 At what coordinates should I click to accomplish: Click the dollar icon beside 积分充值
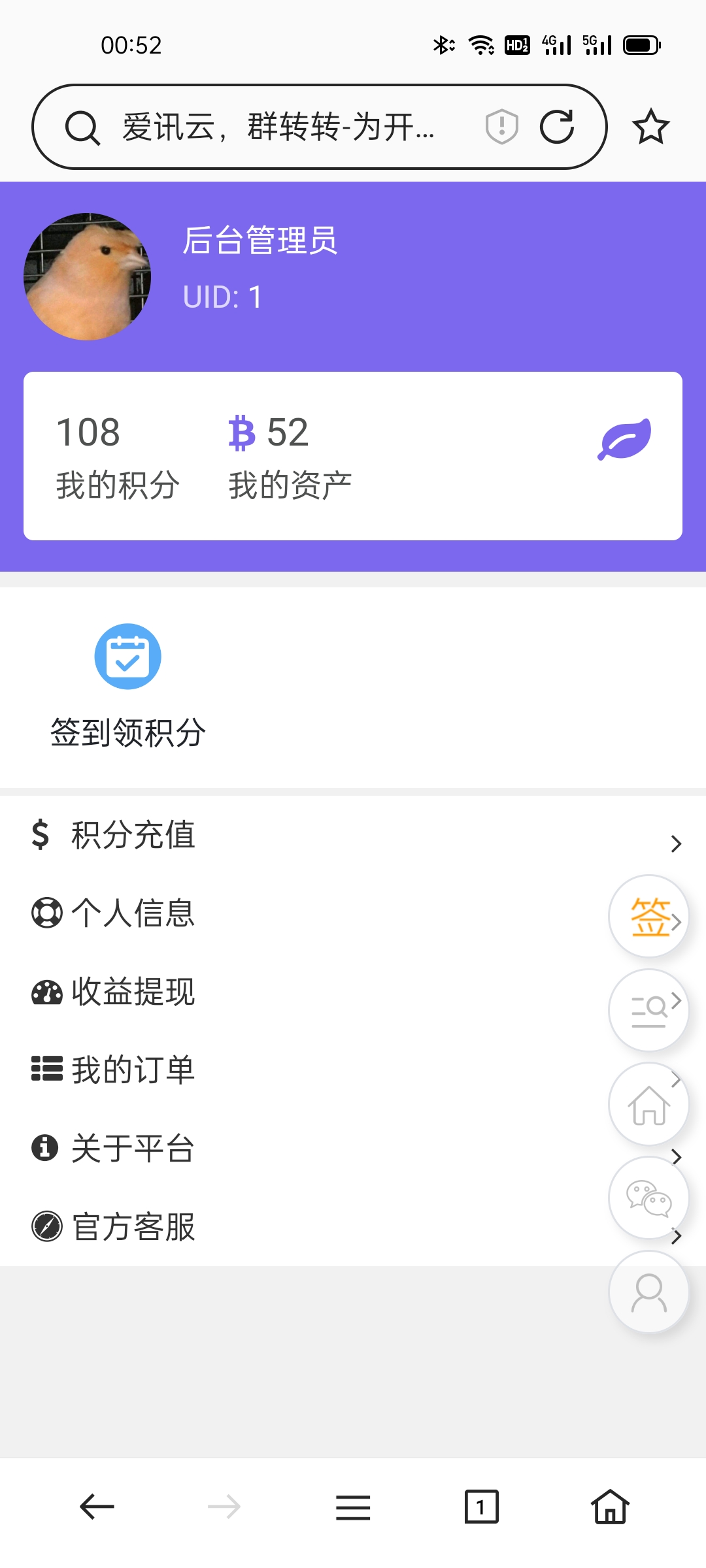42,836
